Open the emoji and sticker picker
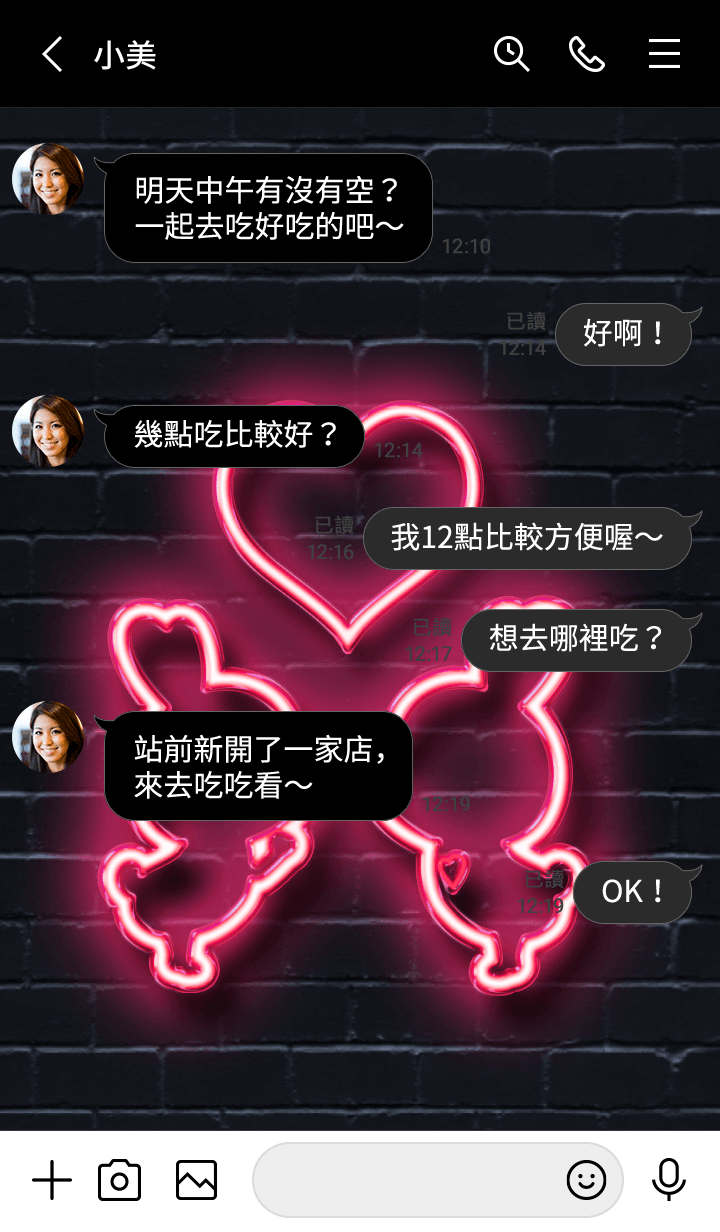The width and height of the screenshot is (720, 1232). coord(586,1181)
